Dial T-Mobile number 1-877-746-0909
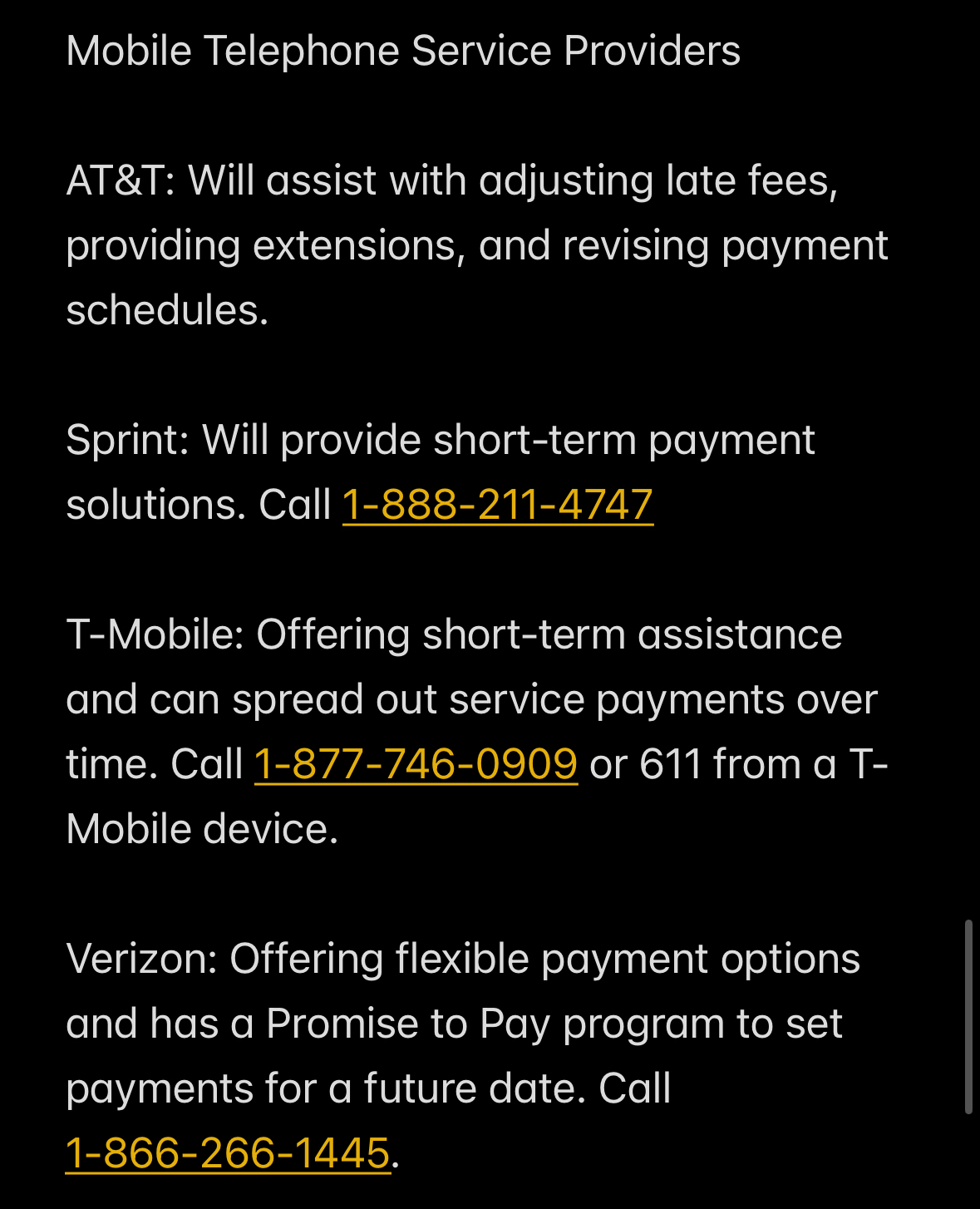Screen dimensions: 980x1209 (x=416, y=764)
